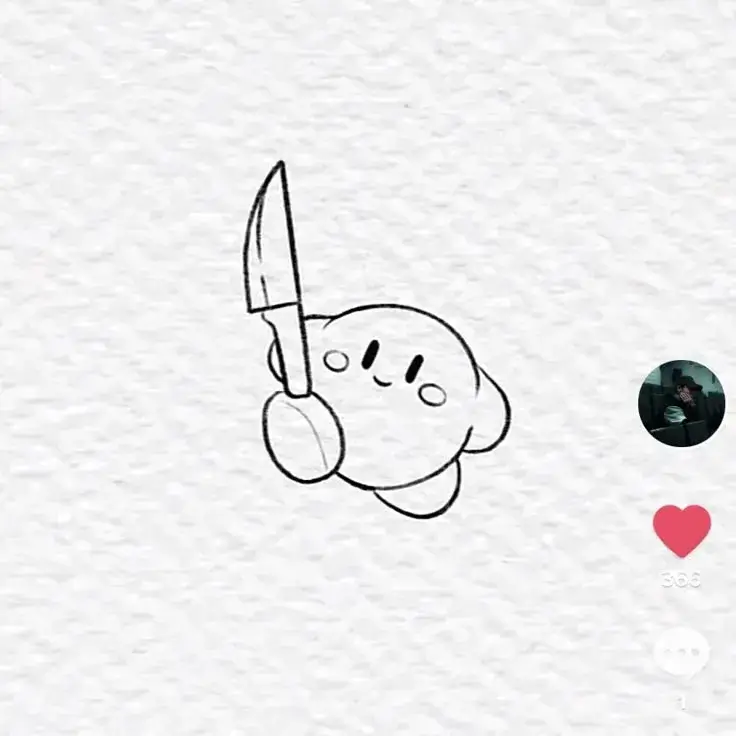Like this video with the heart
This screenshot has width=736, height=736.
pos(682,529)
